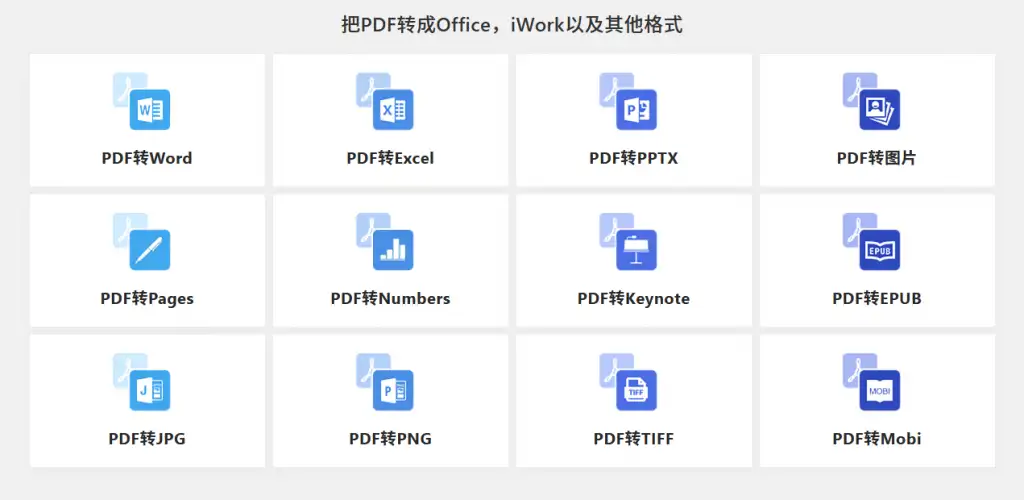Open the PDF转Mobi converter
The height and width of the screenshot is (500, 1024).
click(876, 401)
